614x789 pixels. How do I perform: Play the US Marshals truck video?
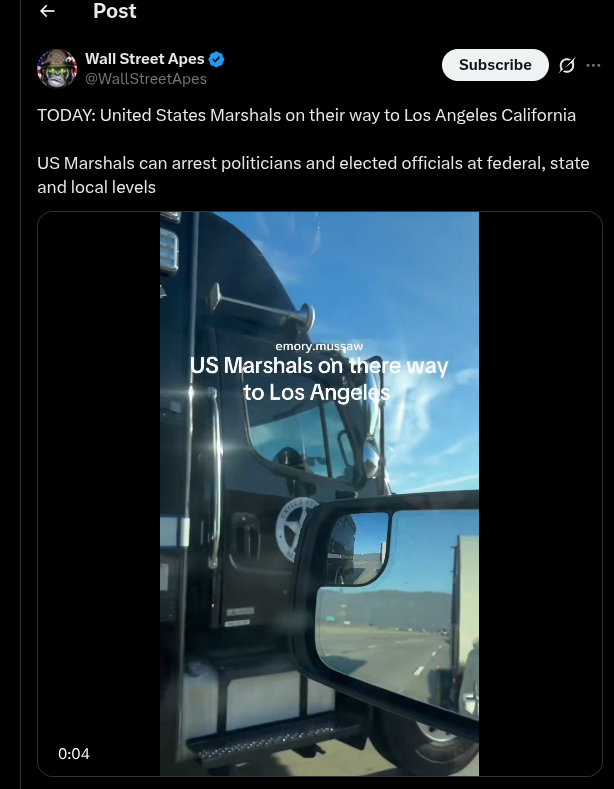[x=319, y=493]
